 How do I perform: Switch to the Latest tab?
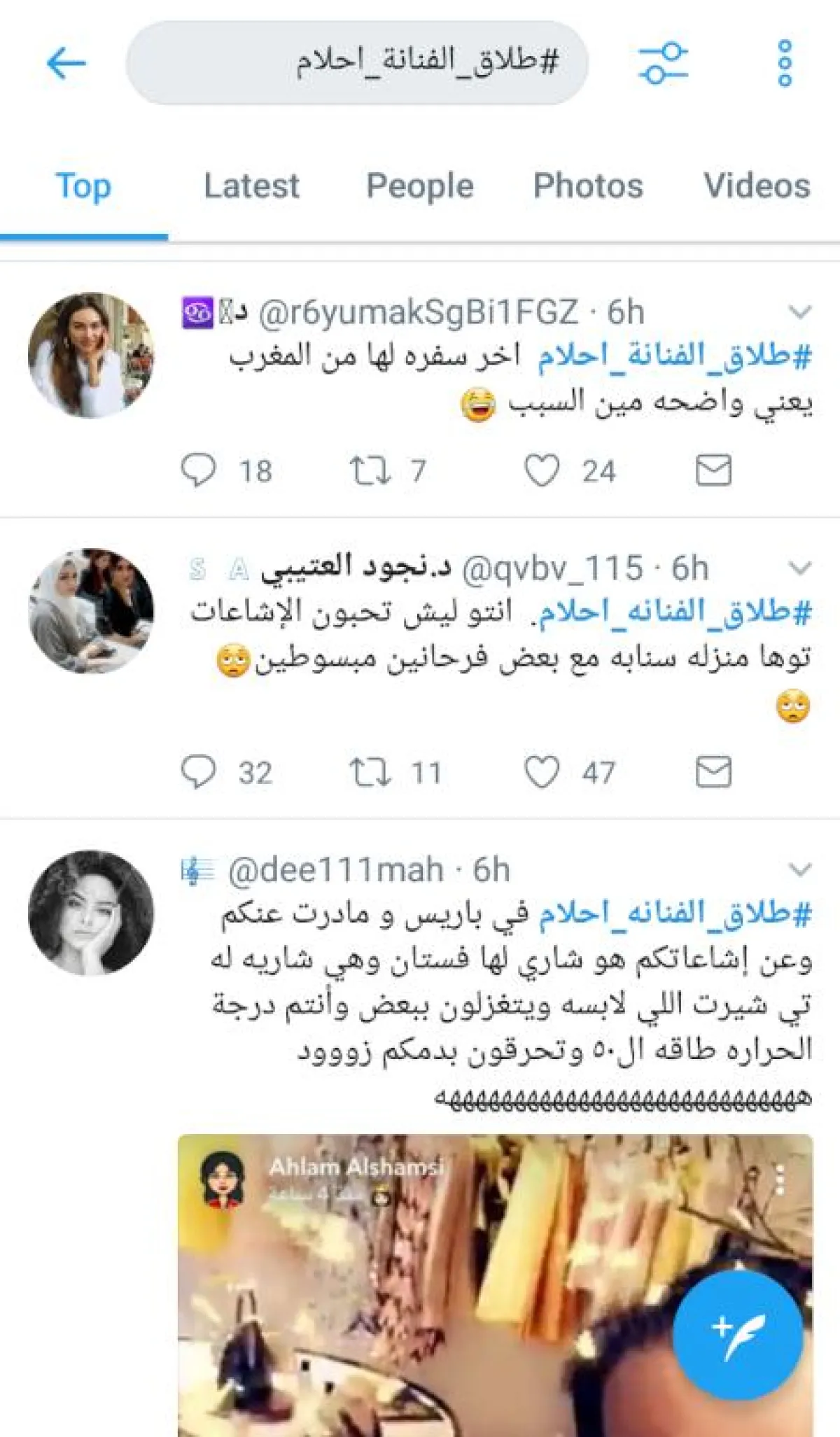point(251,186)
